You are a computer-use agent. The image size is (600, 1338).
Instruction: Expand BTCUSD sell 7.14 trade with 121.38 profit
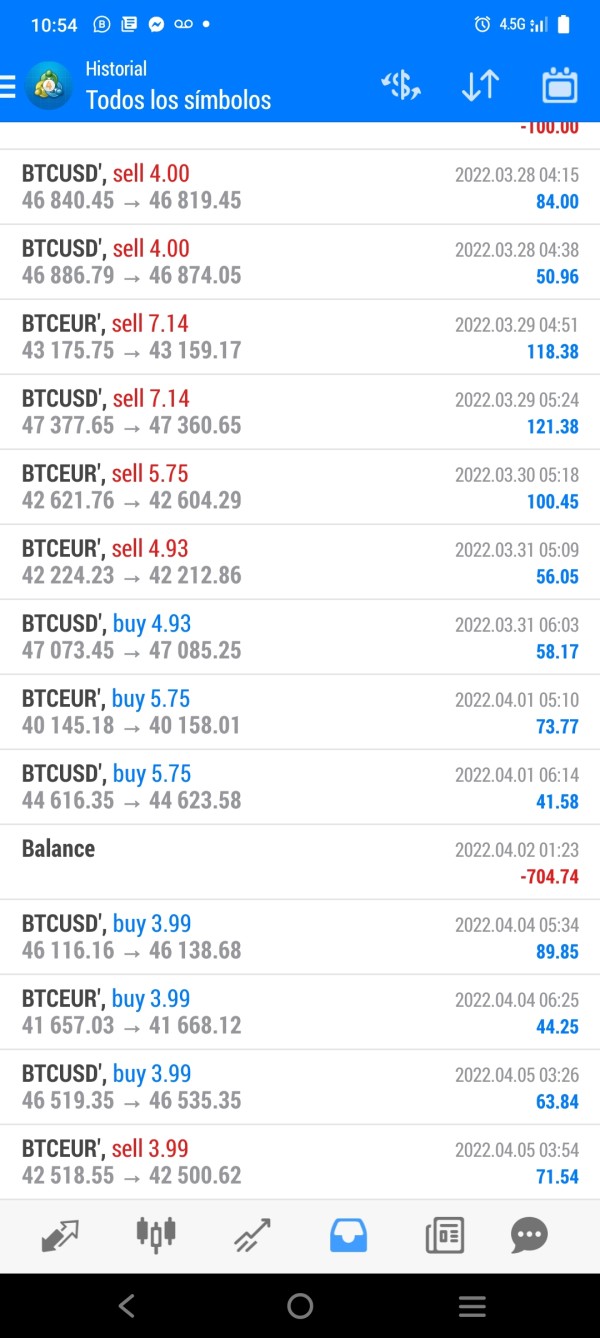[300, 412]
